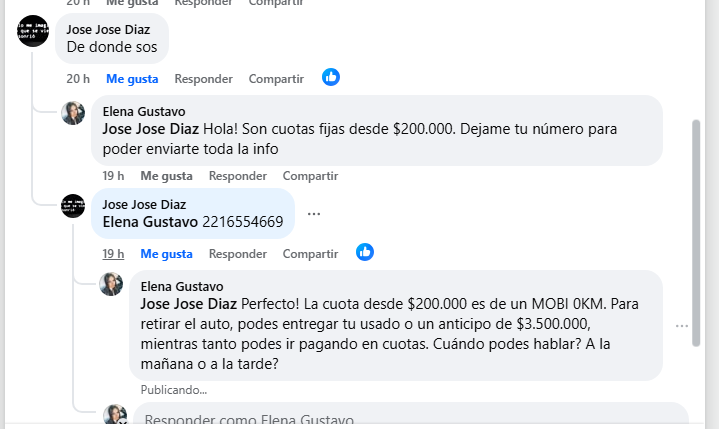Viewport: 719px width, 429px height.
Task: Tap Compartir under "De donde sos" comment
Action: click(276, 79)
